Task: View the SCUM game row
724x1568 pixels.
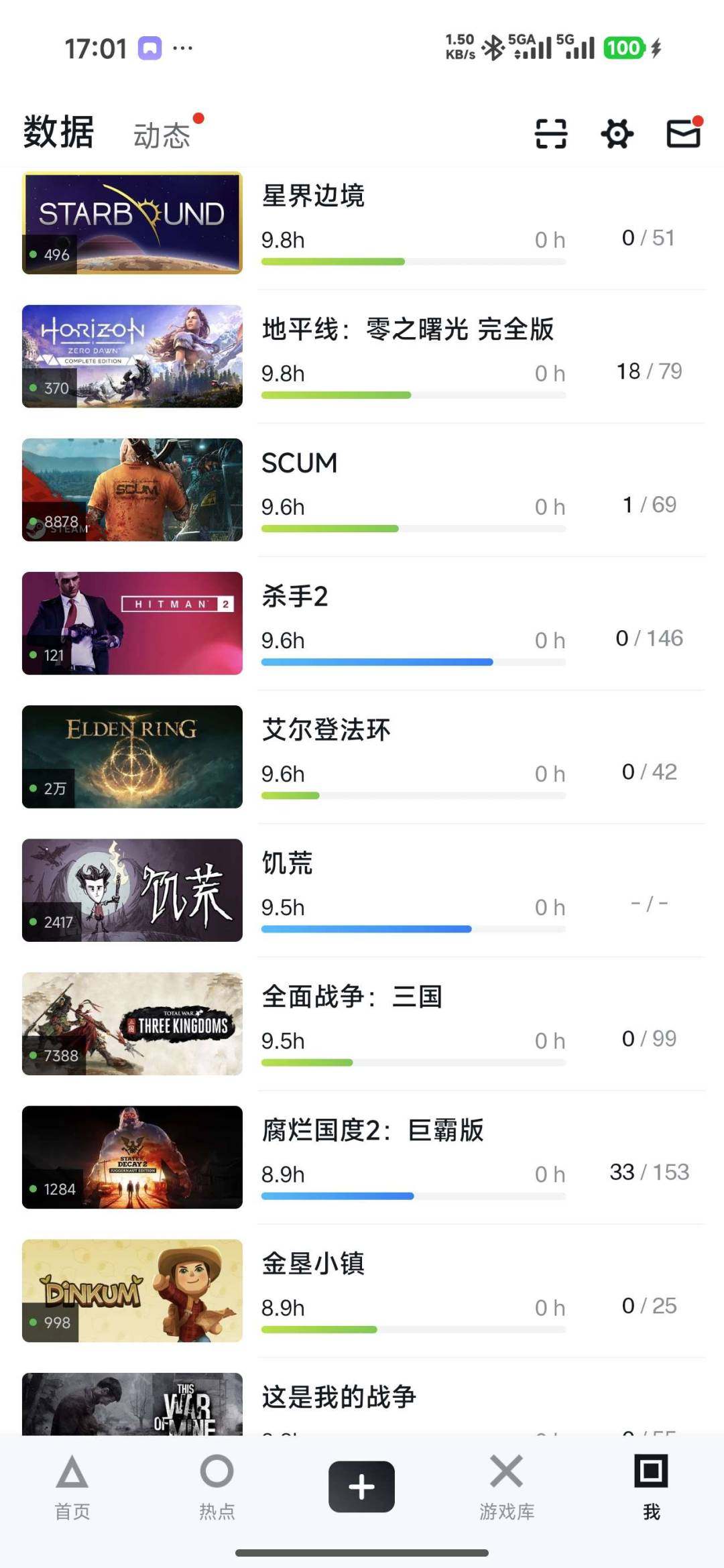Action: [x=362, y=490]
